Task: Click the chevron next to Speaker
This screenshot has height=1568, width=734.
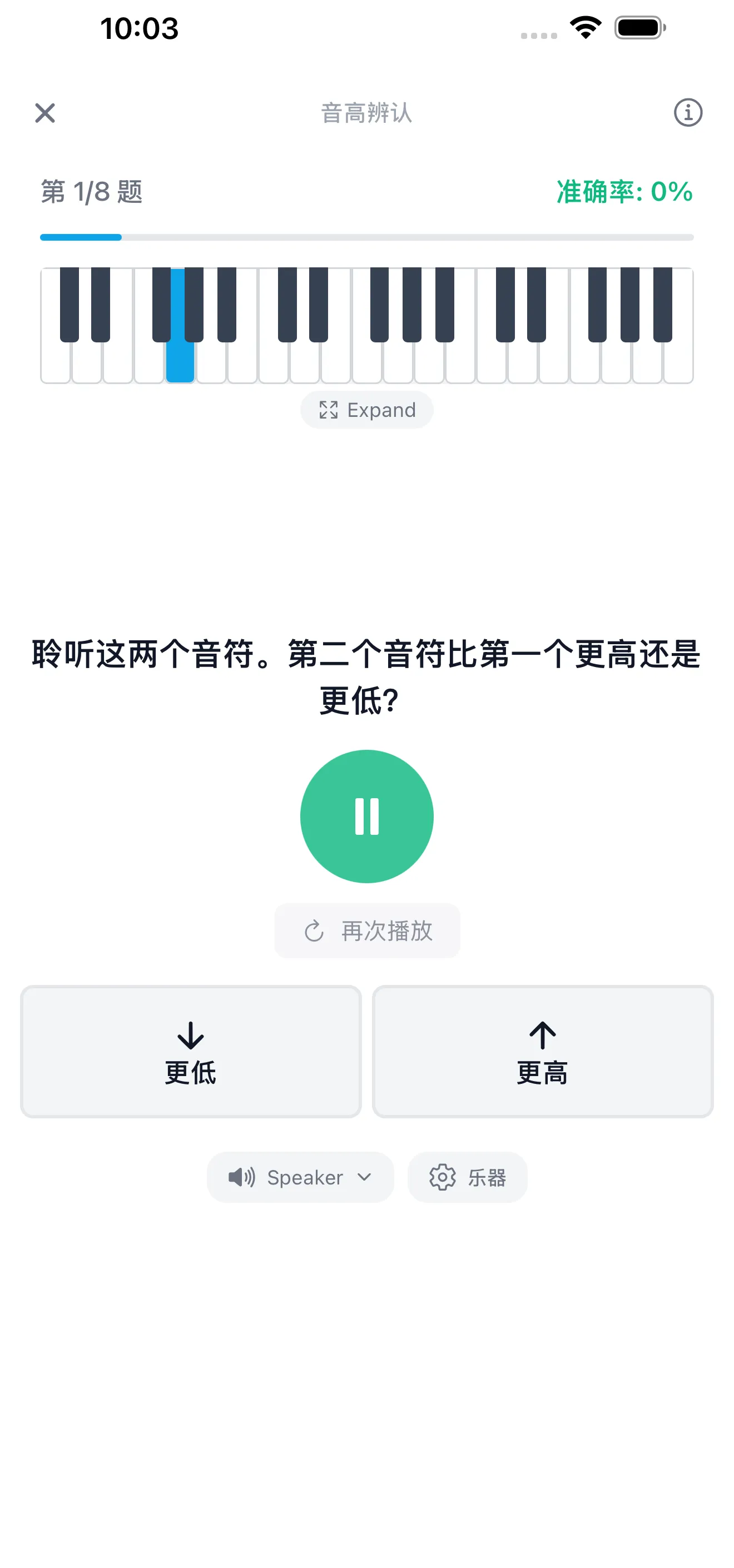Action: [364, 1177]
